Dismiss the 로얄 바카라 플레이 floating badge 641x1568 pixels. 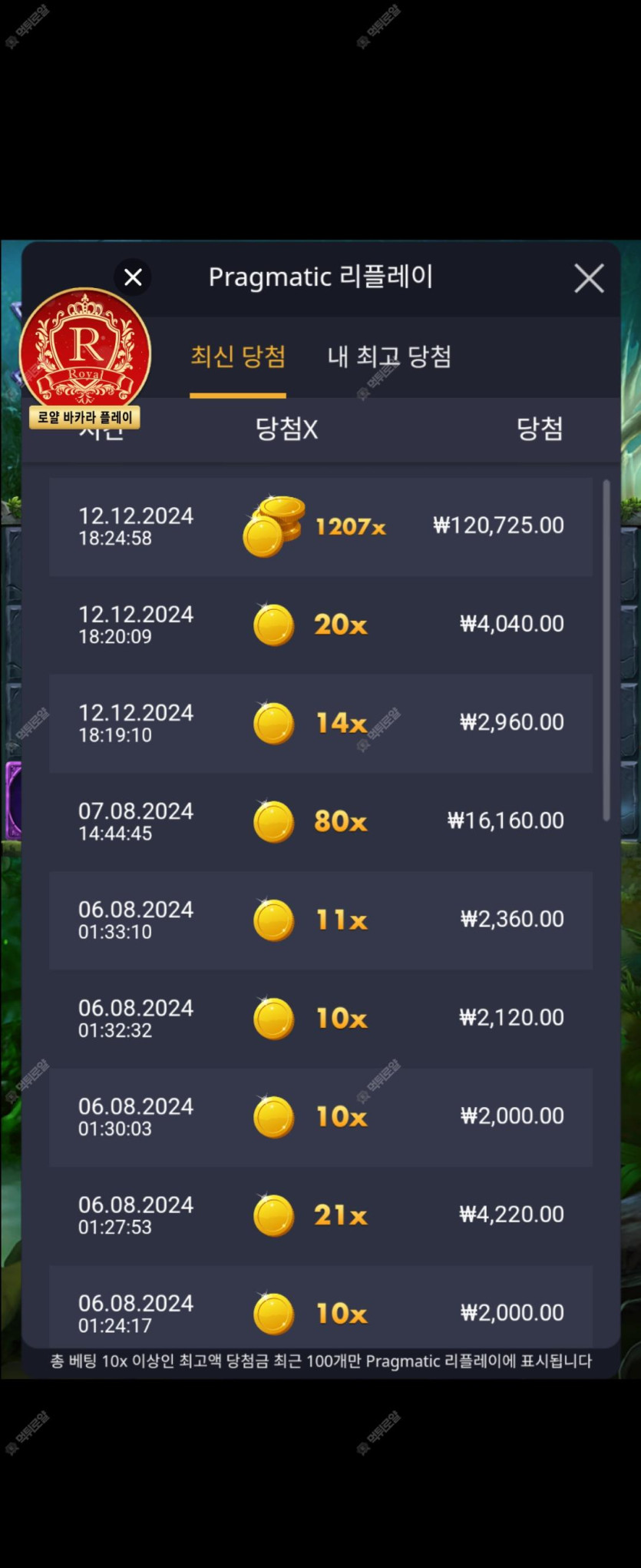coord(133,277)
